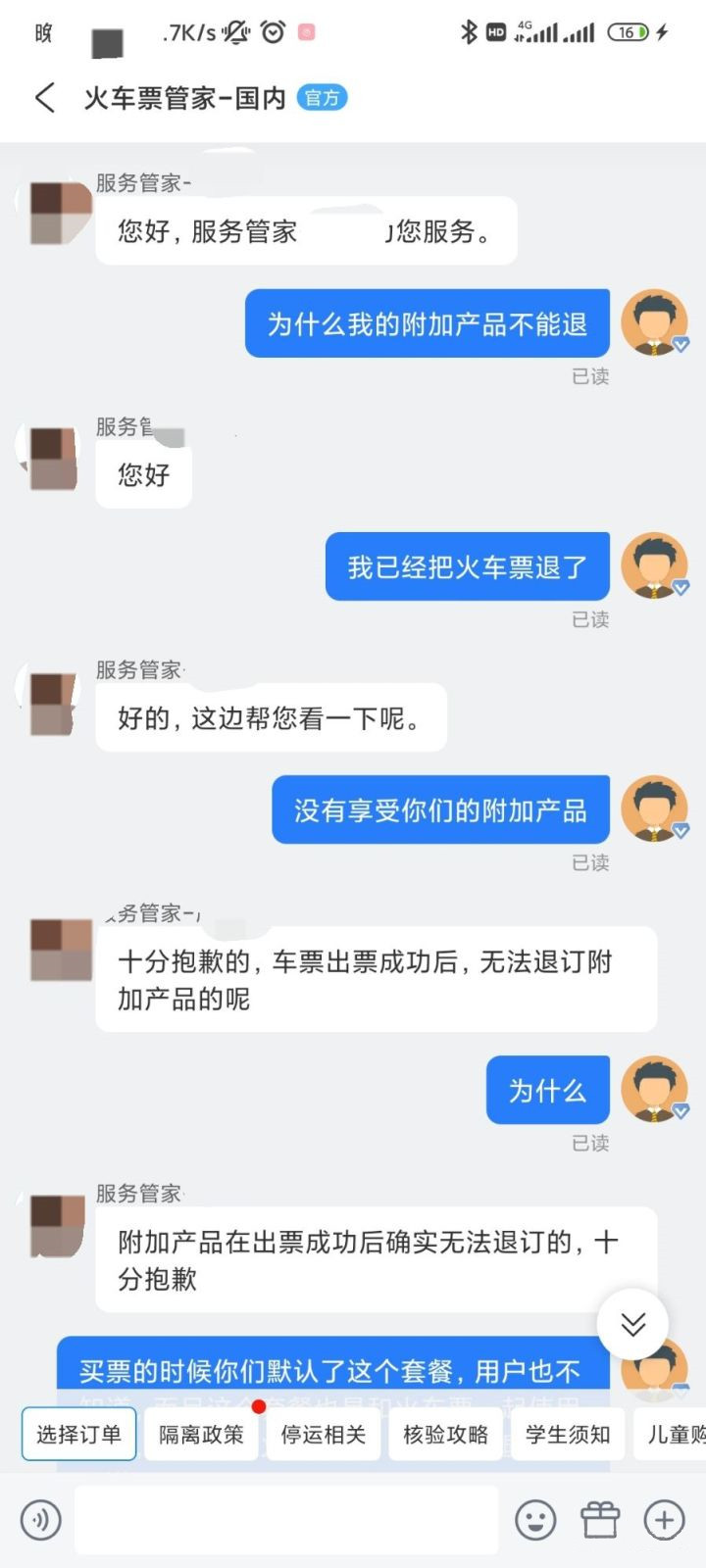The height and width of the screenshot is (1568, 706).
Task: Select the 停运相关 chip
Action: point(324,1435)
